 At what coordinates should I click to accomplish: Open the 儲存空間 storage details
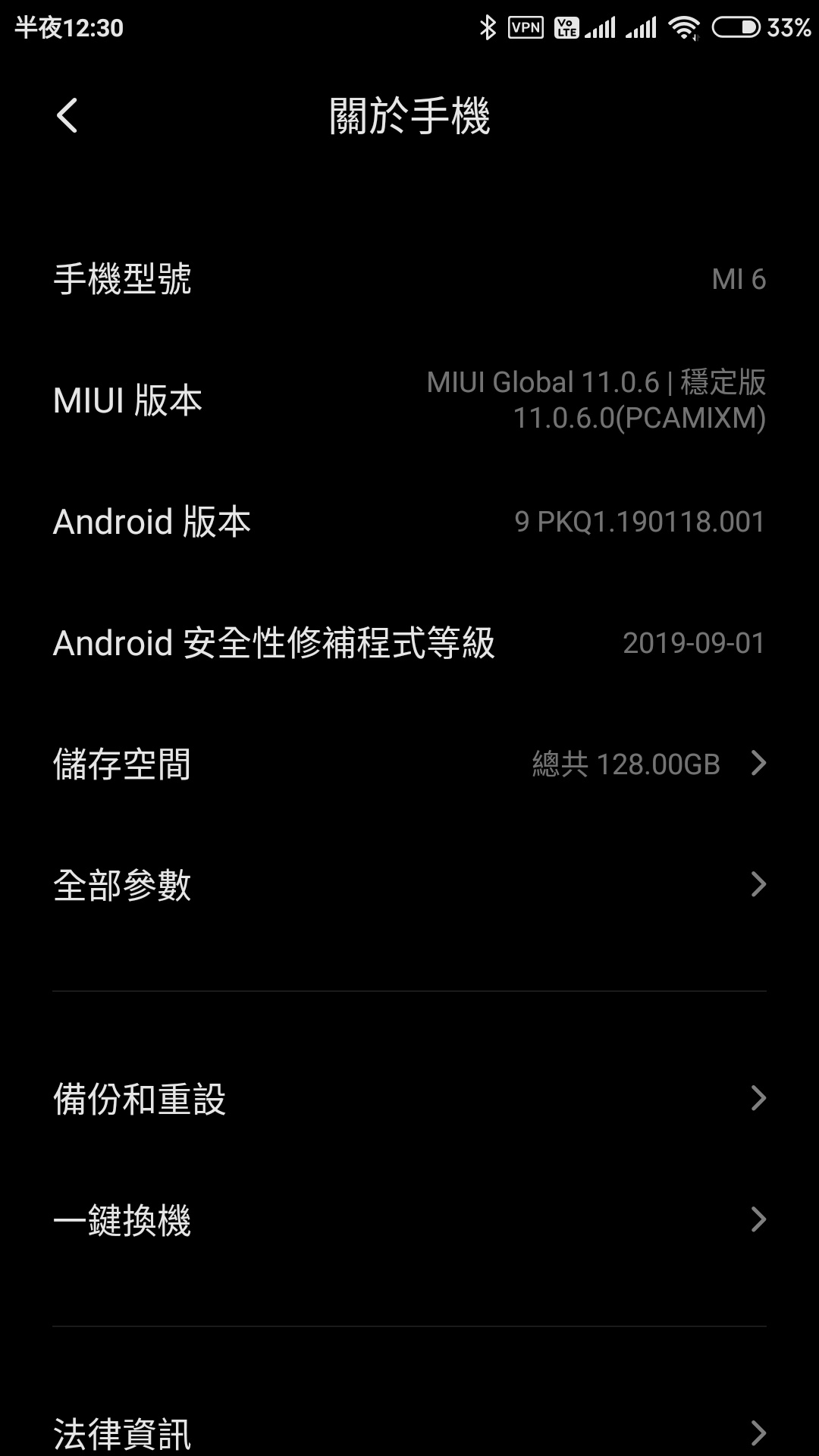click(x=409, y=764)
